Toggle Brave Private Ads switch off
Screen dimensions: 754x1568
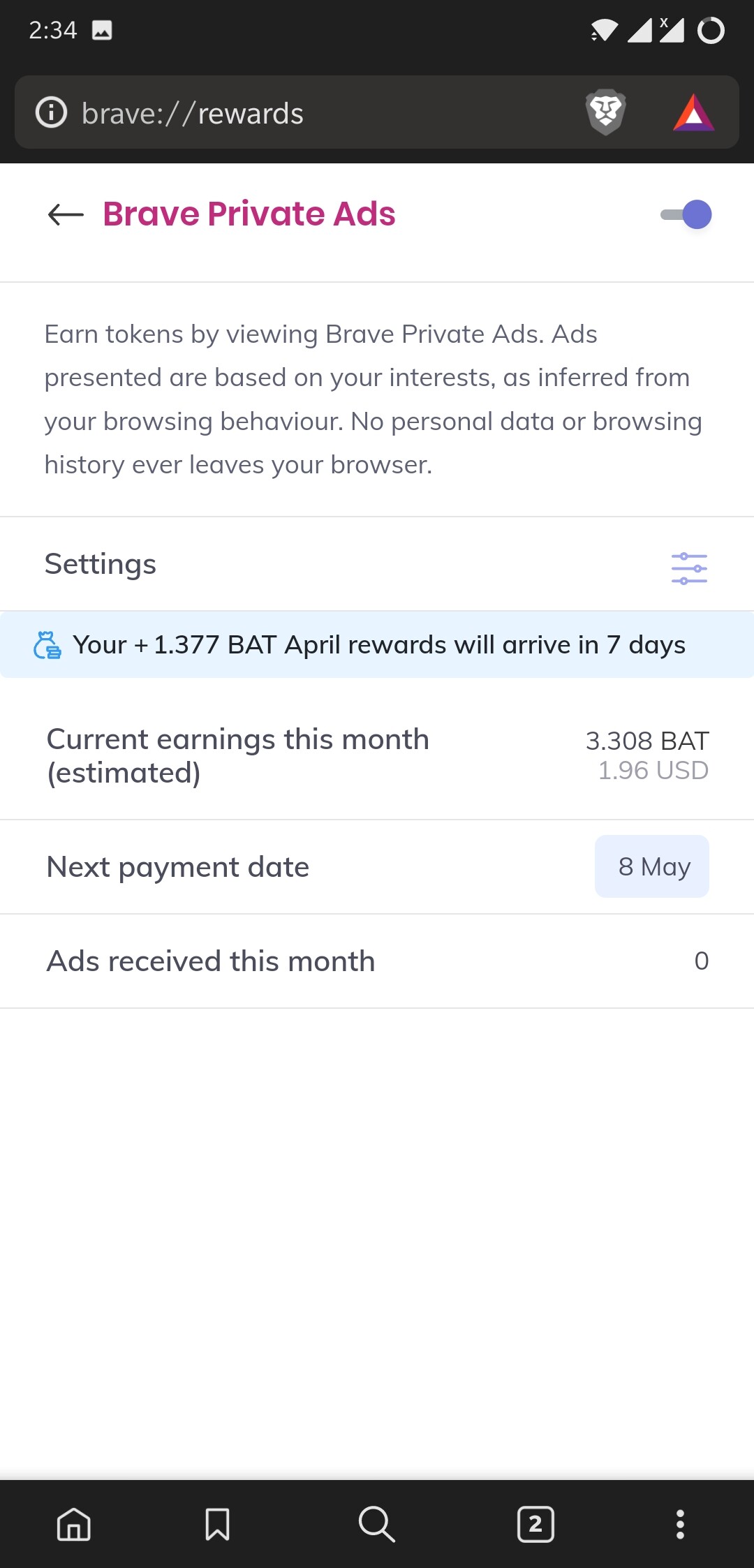coord(686,214)
